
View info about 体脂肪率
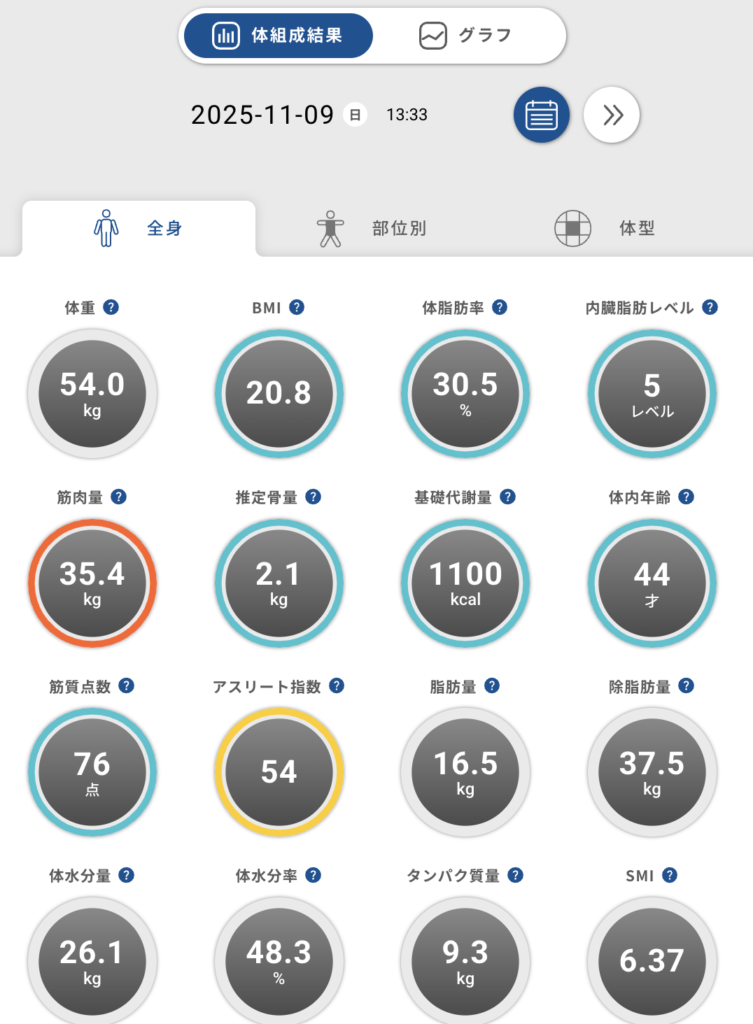click(x=500, y=308)
